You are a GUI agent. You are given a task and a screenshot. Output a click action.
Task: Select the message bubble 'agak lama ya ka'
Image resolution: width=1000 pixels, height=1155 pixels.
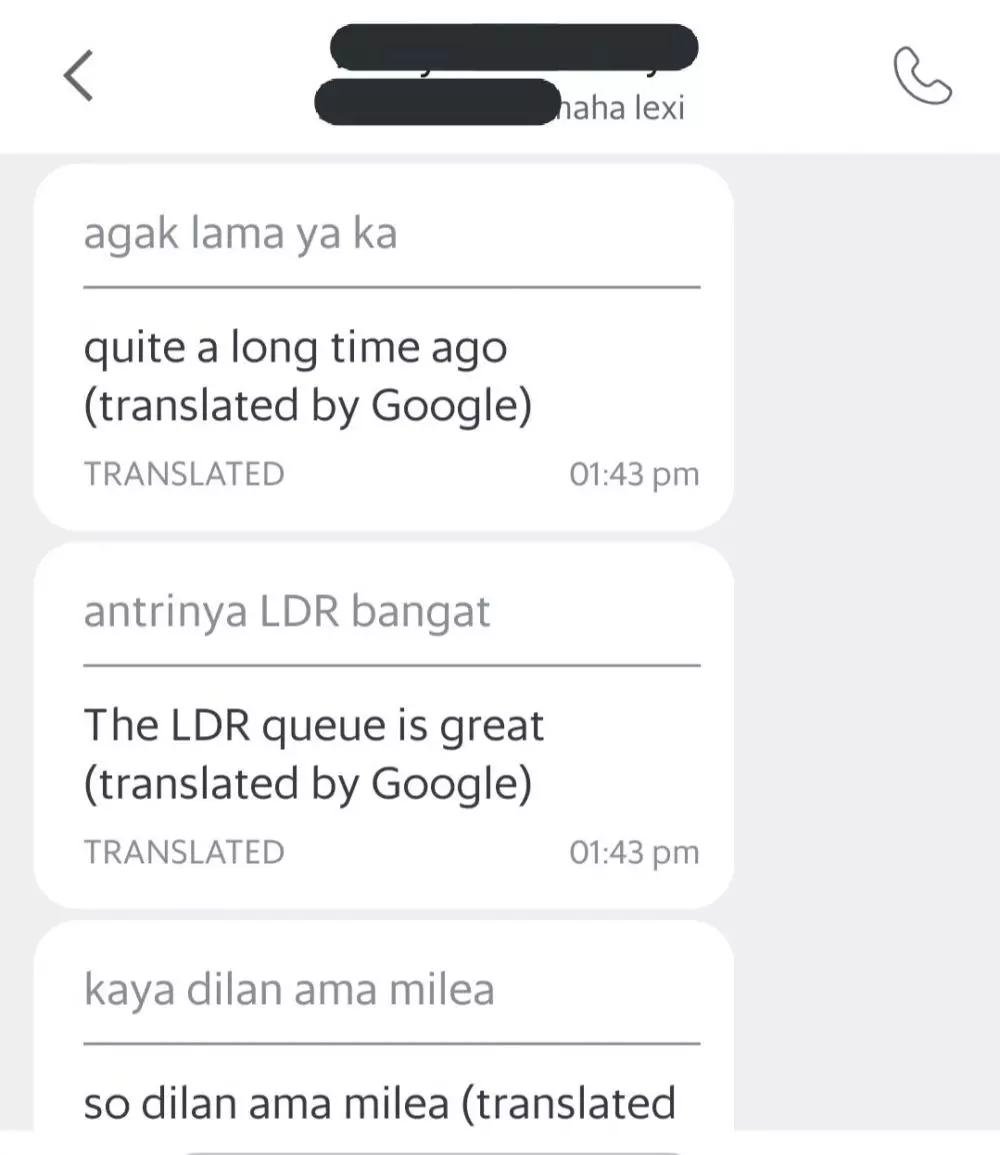(240, 233)
